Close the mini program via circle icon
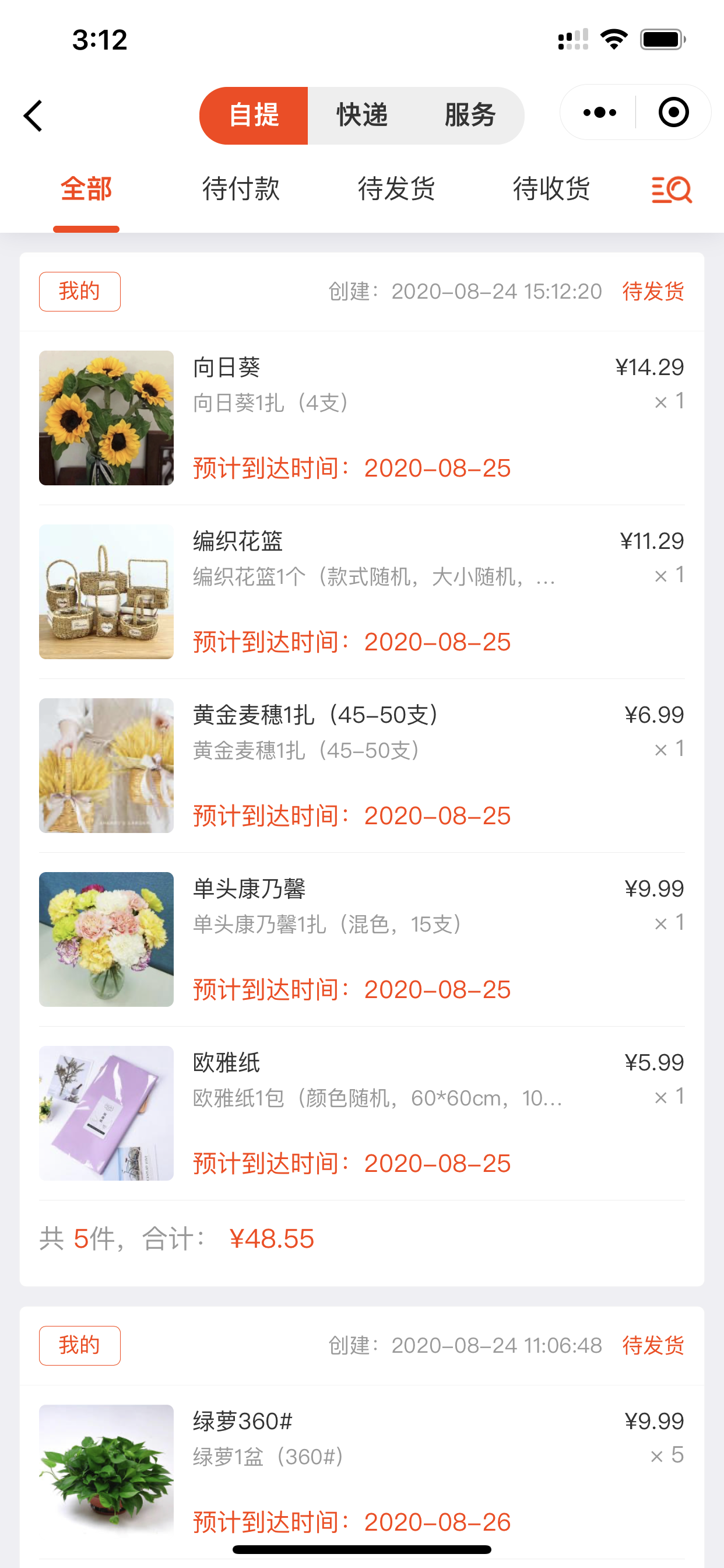This screenshot has height=1568, width=724. tap(673, 113)
